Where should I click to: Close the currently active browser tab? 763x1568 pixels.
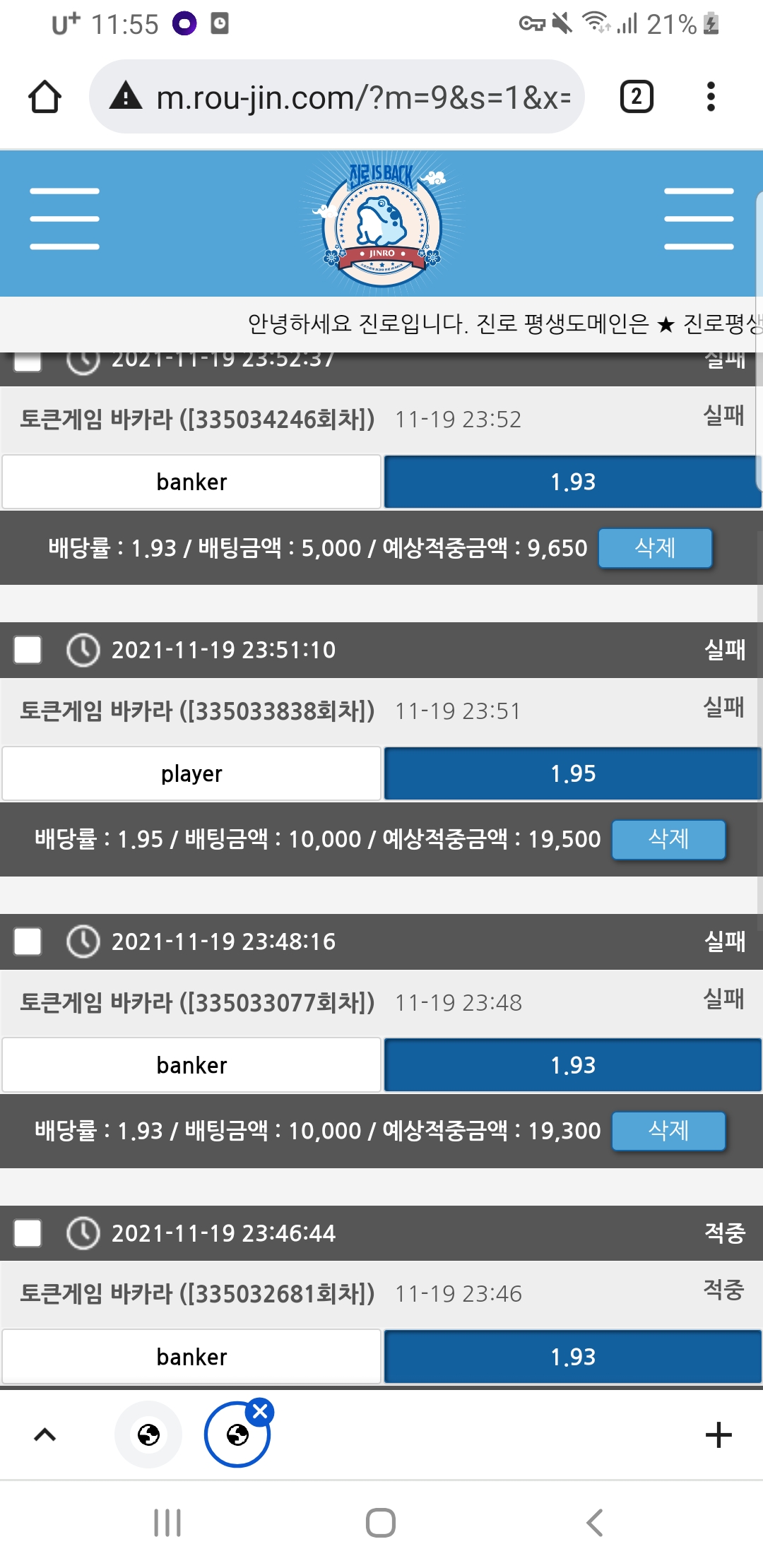pos(260,1412)
